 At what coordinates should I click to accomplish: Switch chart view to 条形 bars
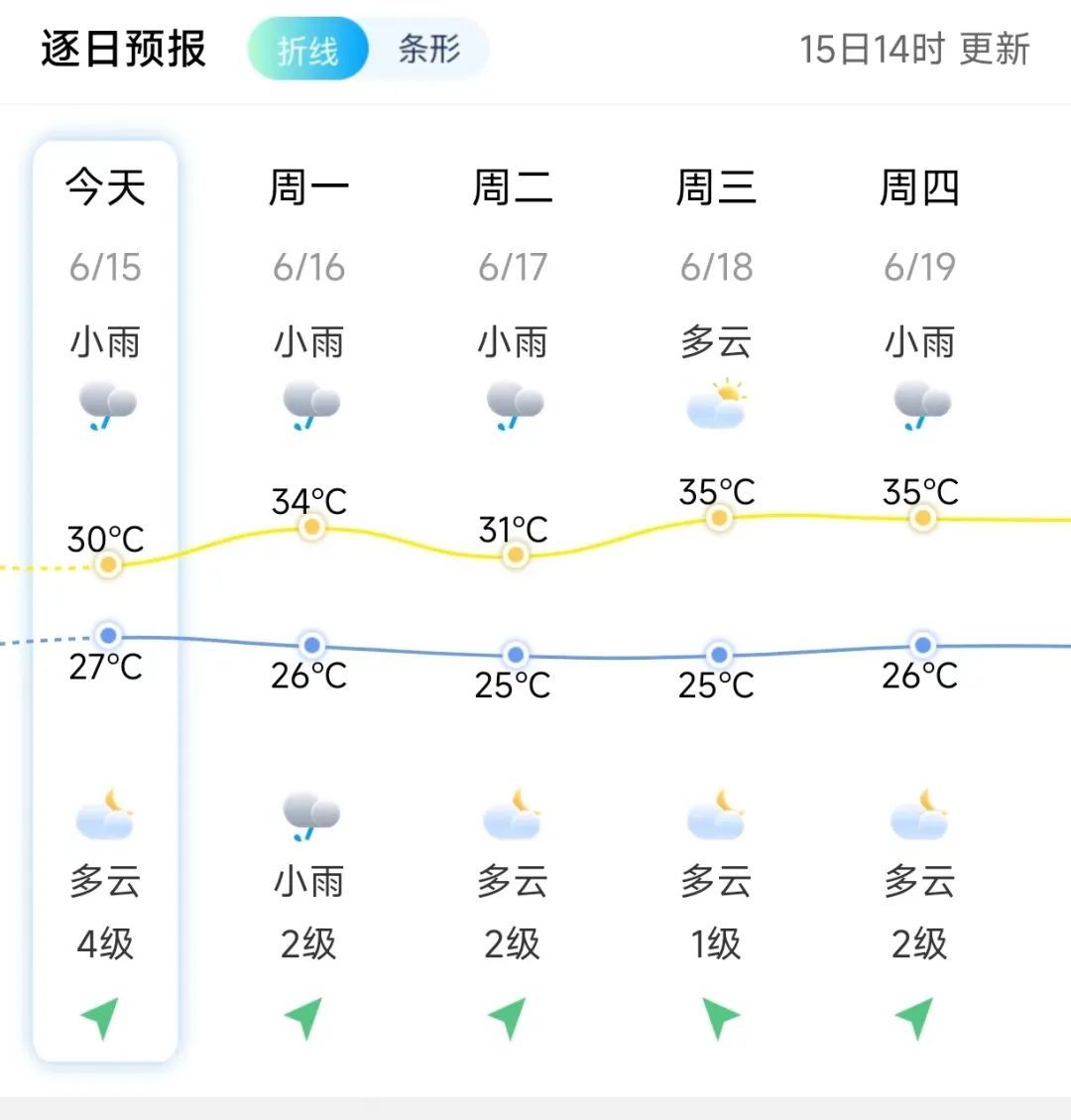pyautogui.click(x=428, y=48)
